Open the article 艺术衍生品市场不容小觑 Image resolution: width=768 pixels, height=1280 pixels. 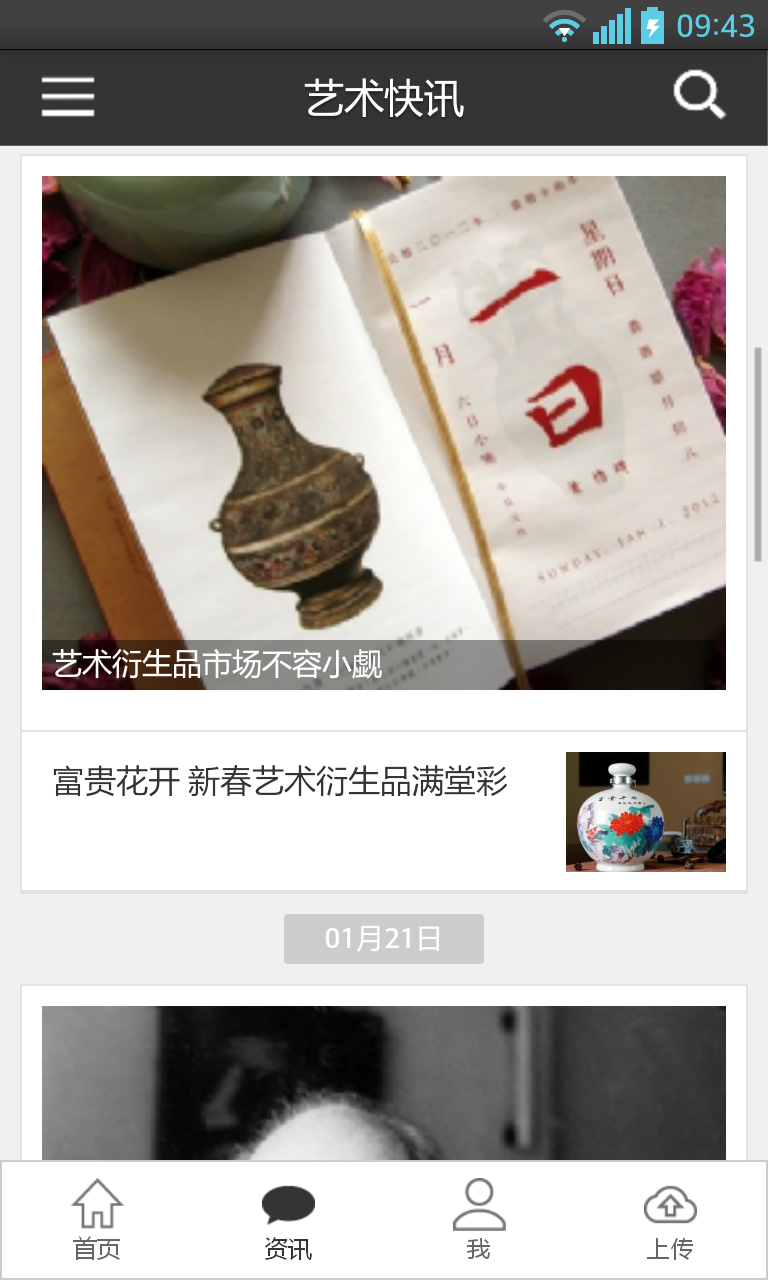pyautogui.click(x=384, y=432)
